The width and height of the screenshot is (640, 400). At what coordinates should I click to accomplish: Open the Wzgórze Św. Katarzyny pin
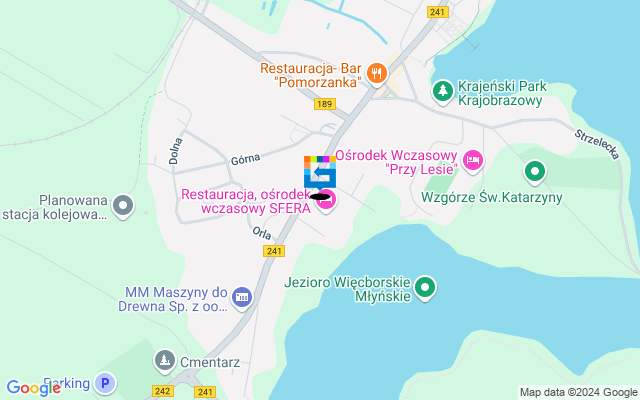pyautogui.click(x=535, y=172)
